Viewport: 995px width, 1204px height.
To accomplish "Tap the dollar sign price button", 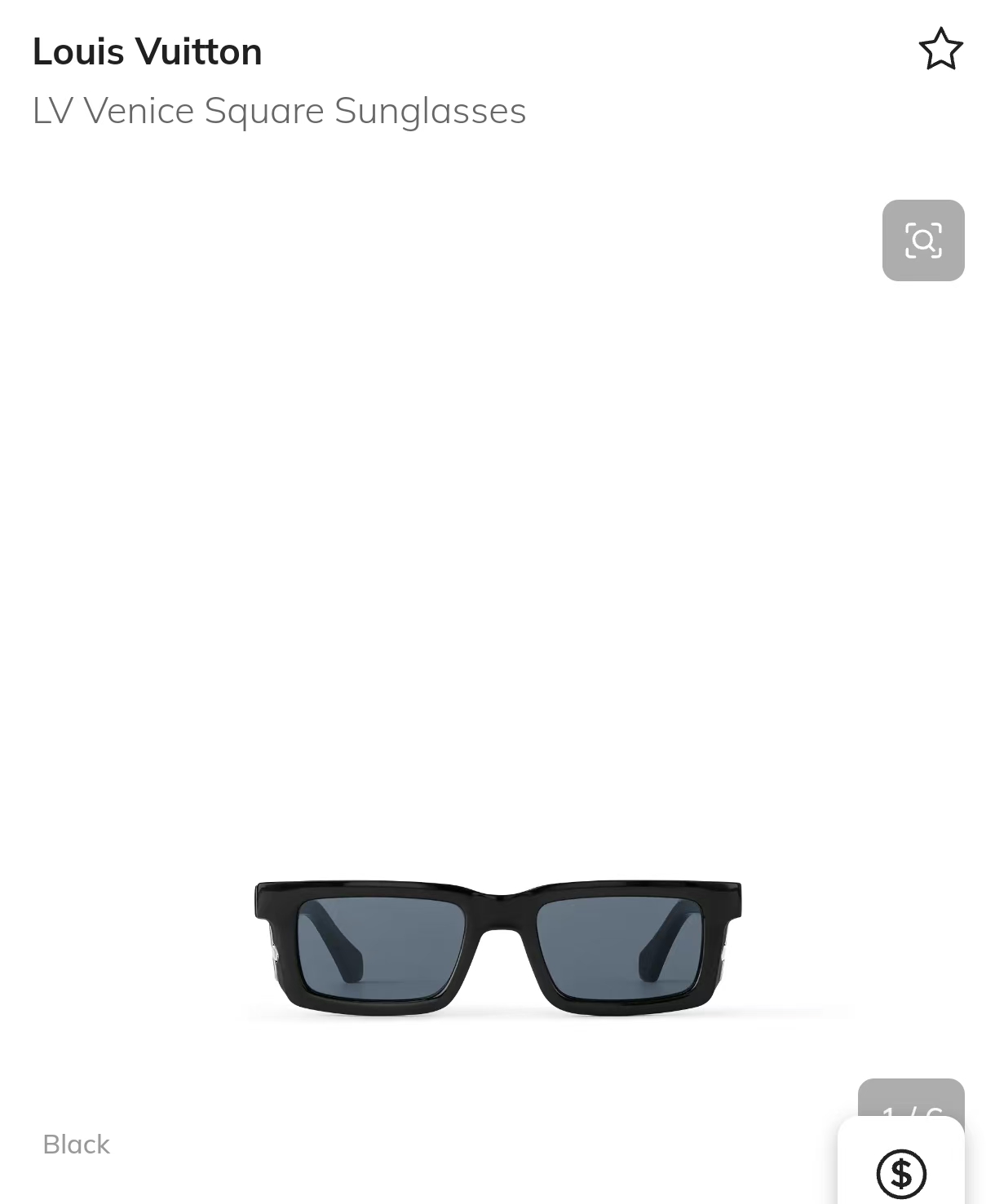I will pos(901,1172).
